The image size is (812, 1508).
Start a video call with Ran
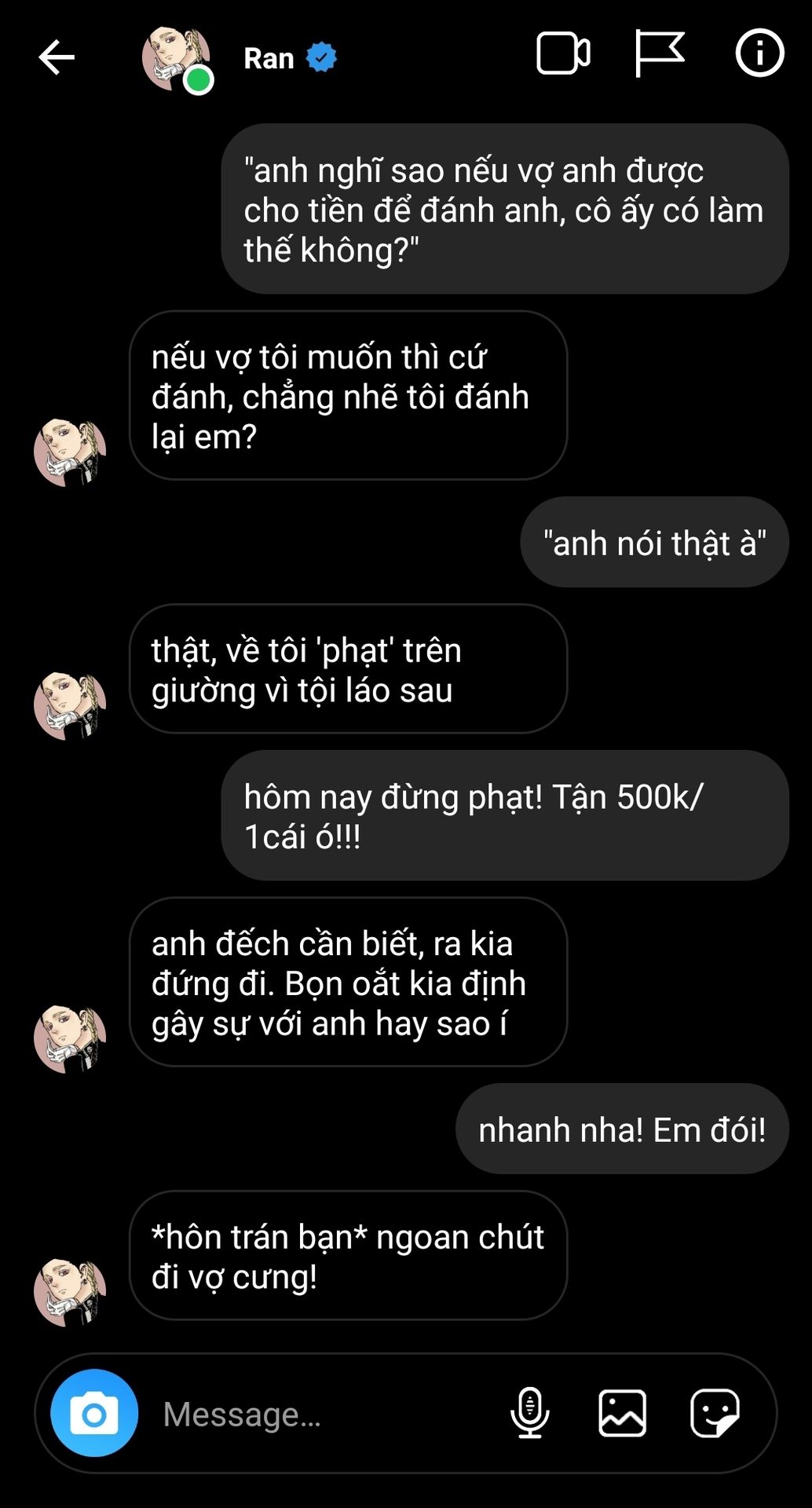563,54
